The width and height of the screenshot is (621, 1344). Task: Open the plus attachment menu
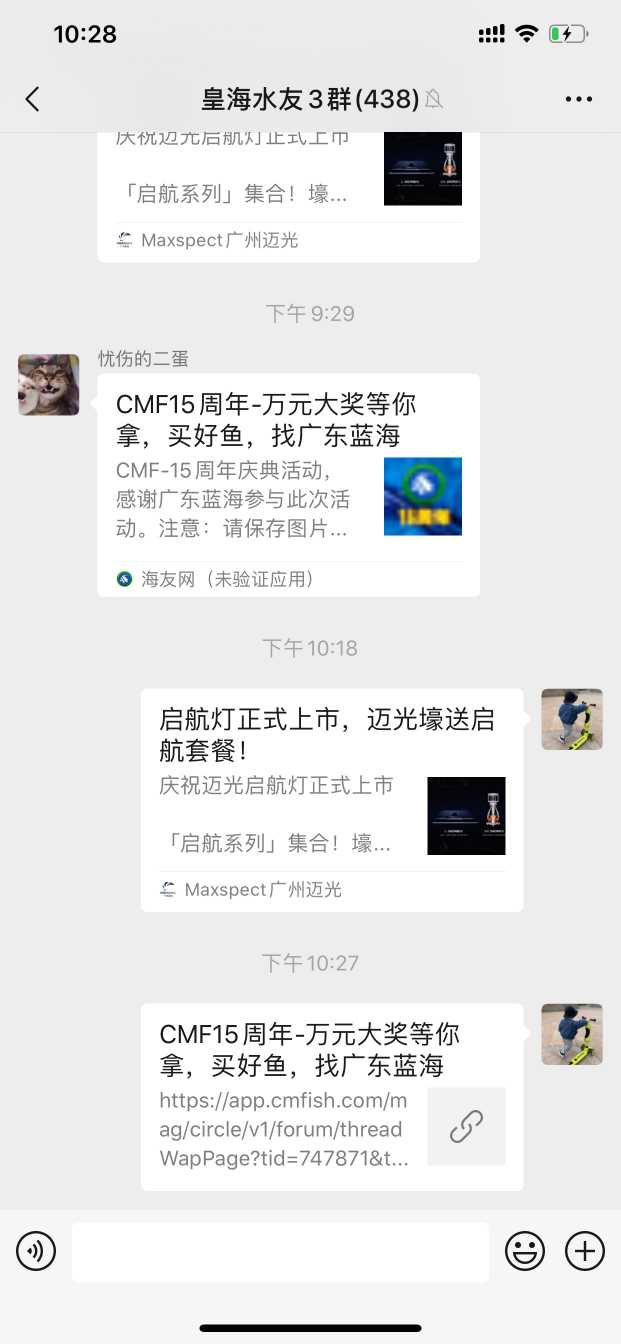(585, 1251)
